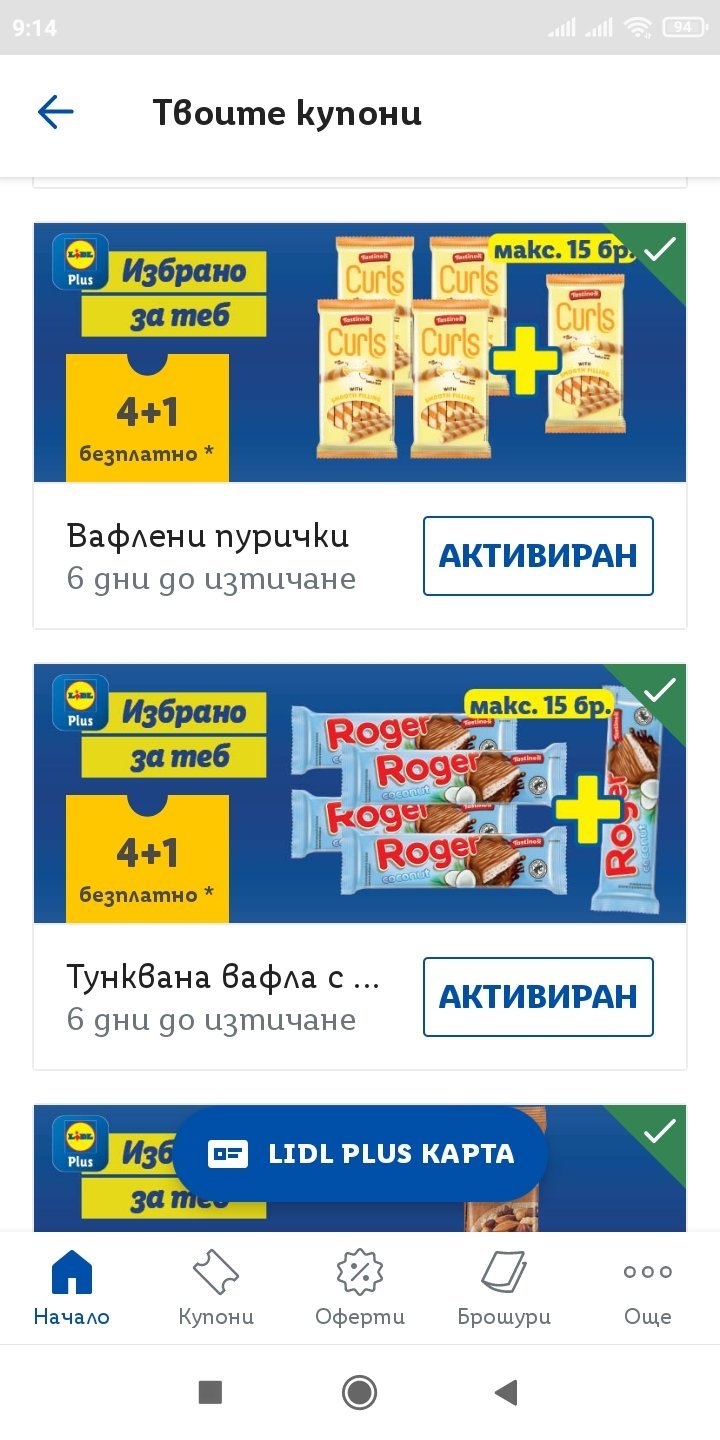Show the LIDL PLUS КАРТА
Screen dimensions: 720x1440
pos(360,1154)
